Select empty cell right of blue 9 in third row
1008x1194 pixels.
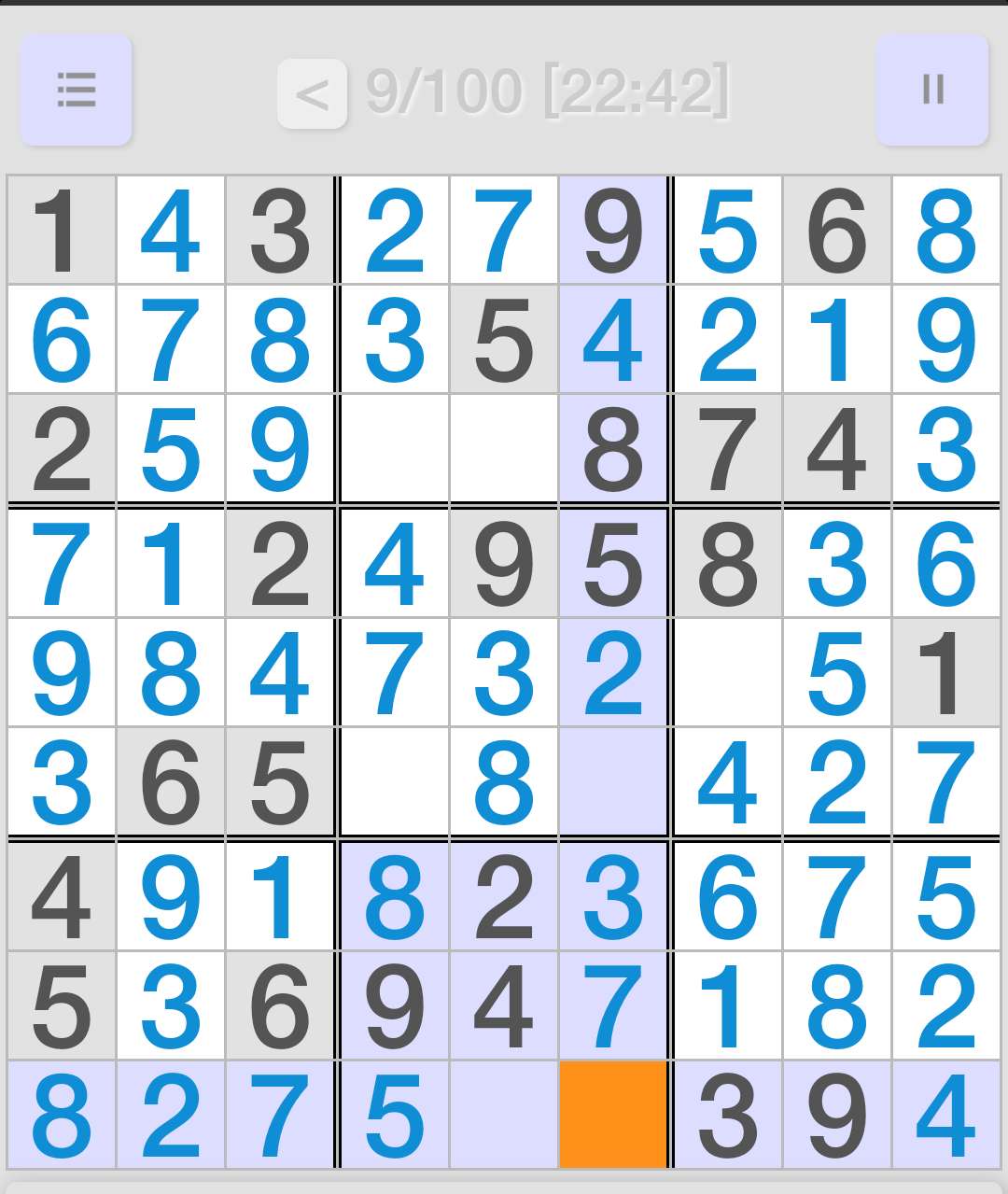[x=394, y=448]
